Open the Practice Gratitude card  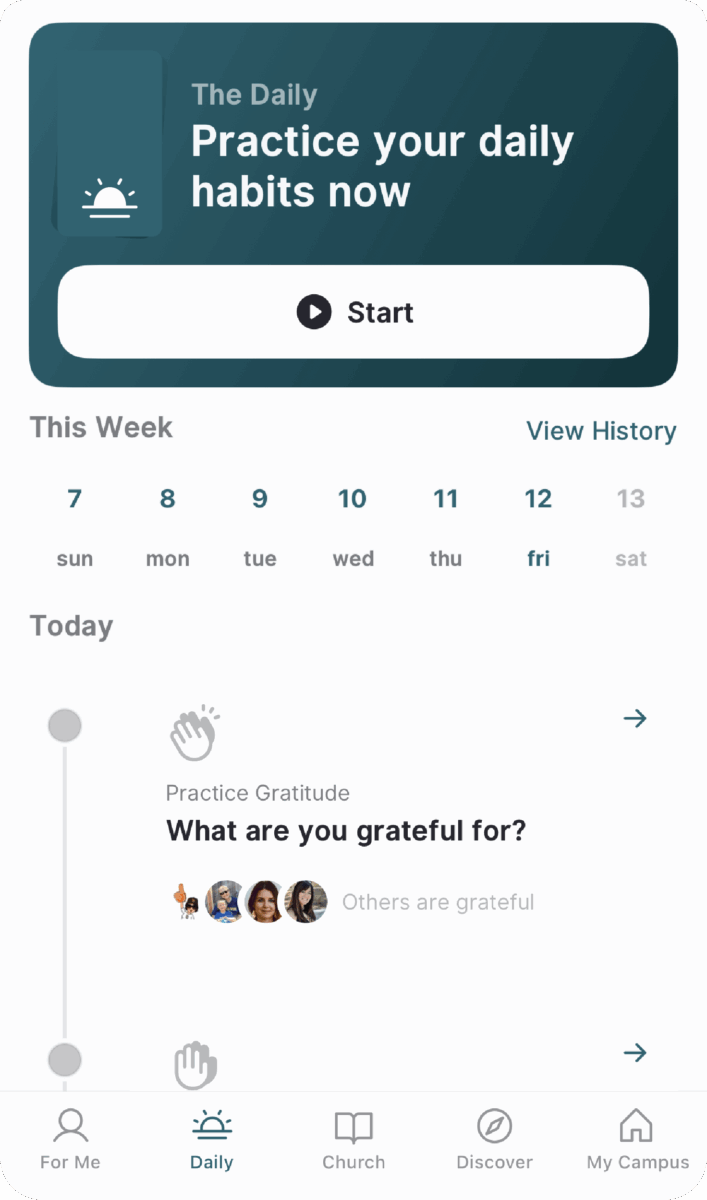click(345, 830)
